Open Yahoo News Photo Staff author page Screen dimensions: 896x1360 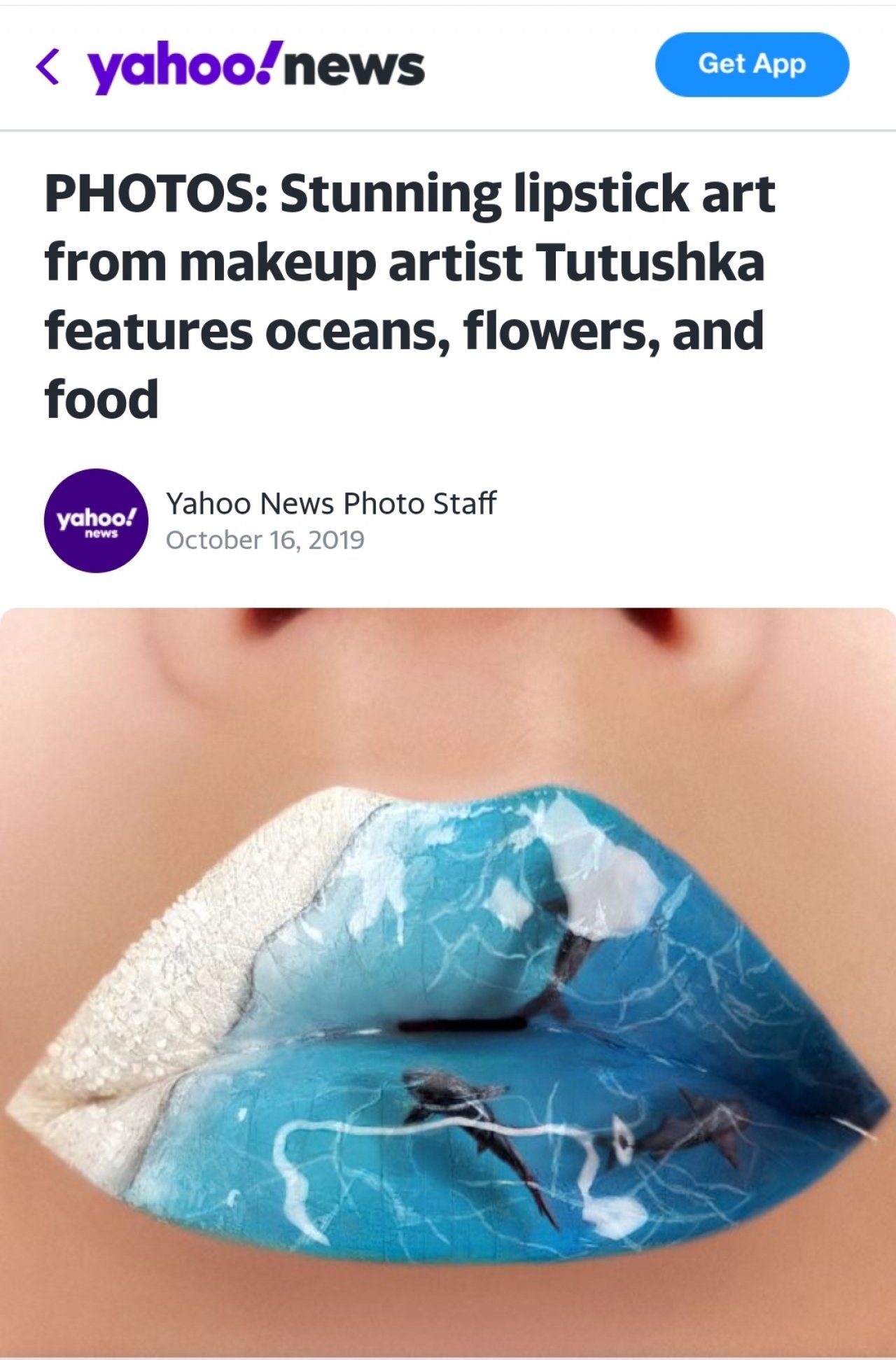pyautogui.click(x=330, y=503)
